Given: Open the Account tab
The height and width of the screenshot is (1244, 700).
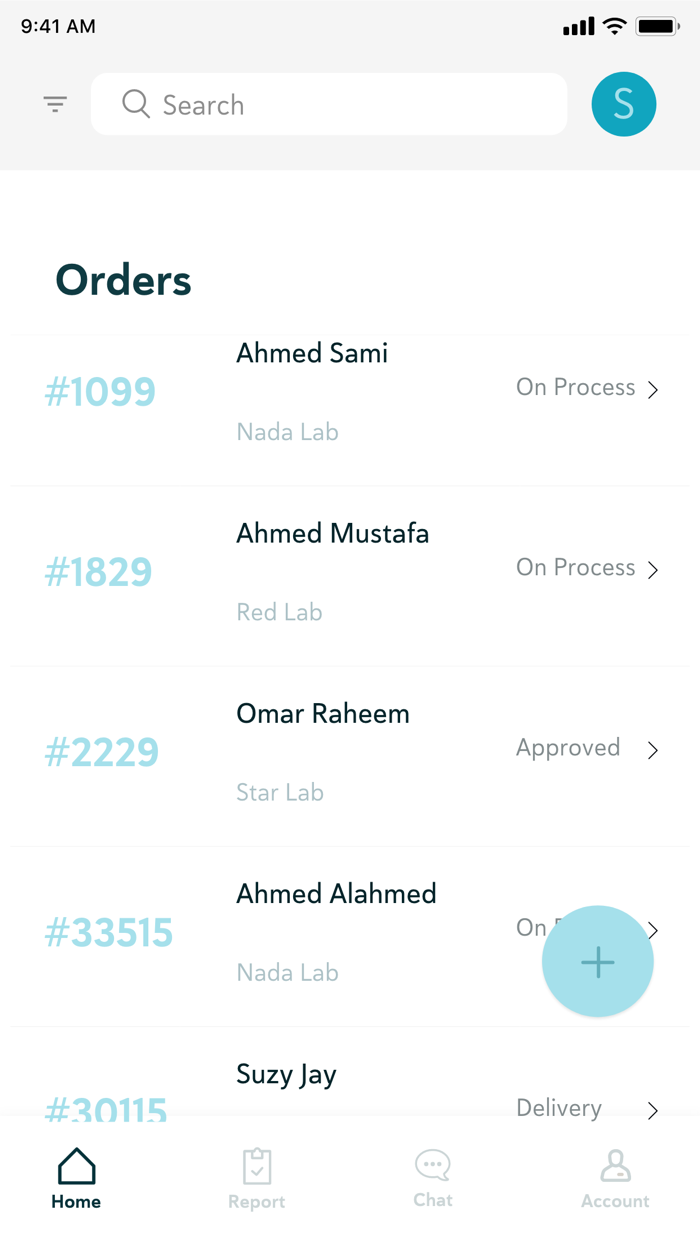Looking at the screenshot, I should coord(615,1179).
